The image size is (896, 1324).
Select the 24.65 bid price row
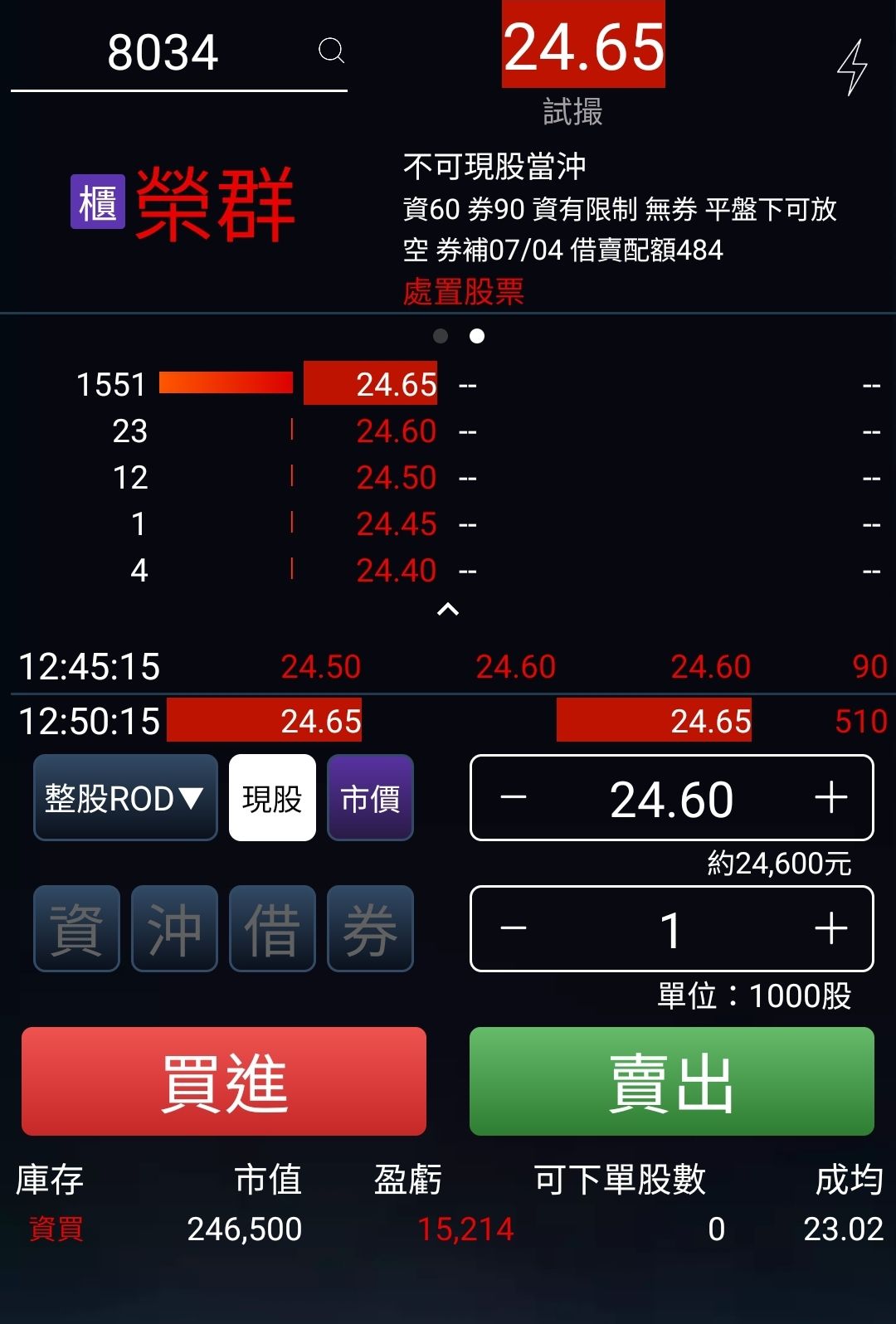click(371, 384)
